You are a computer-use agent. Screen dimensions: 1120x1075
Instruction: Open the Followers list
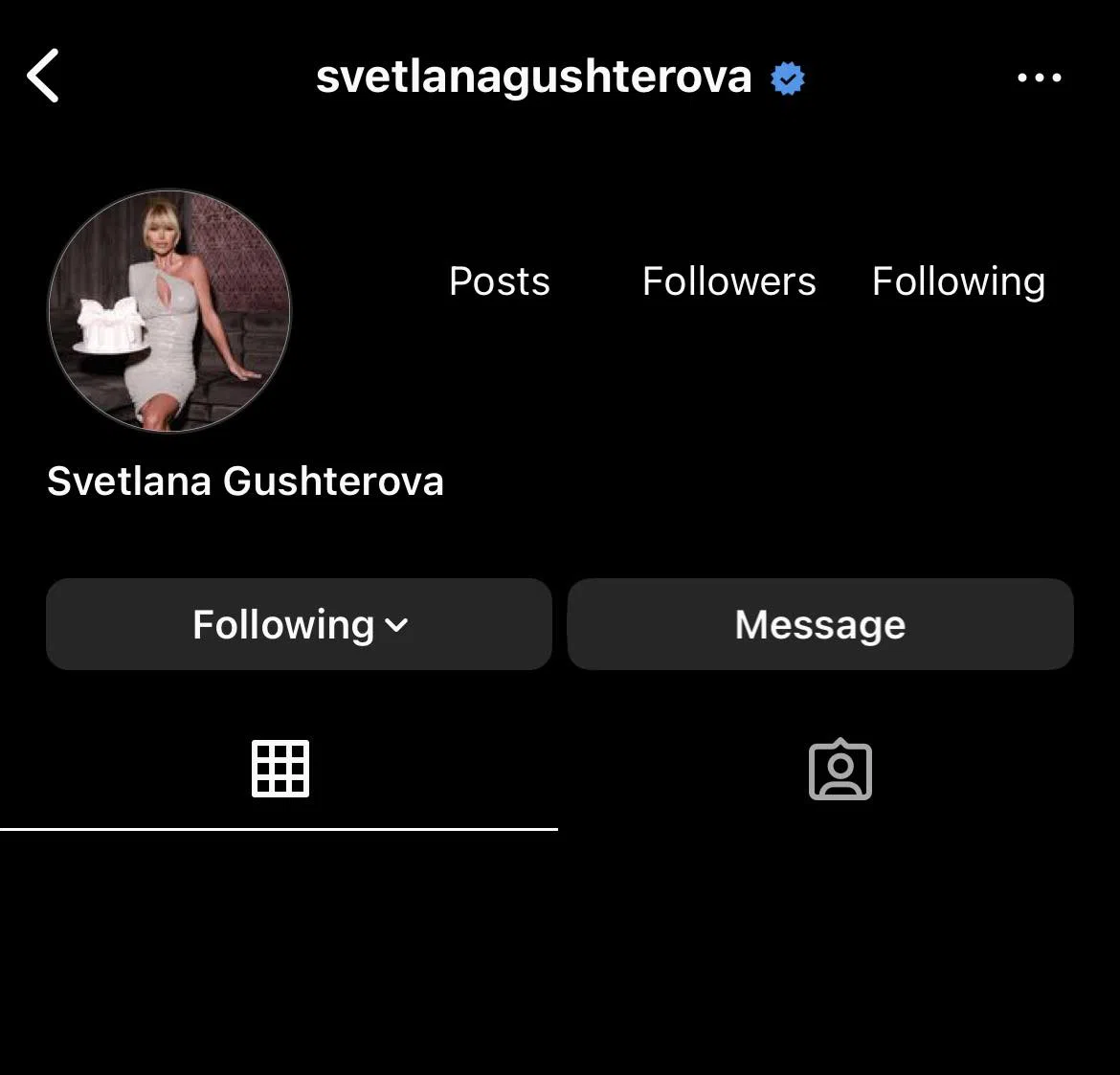pyautogui.click(x=728, y=281)
